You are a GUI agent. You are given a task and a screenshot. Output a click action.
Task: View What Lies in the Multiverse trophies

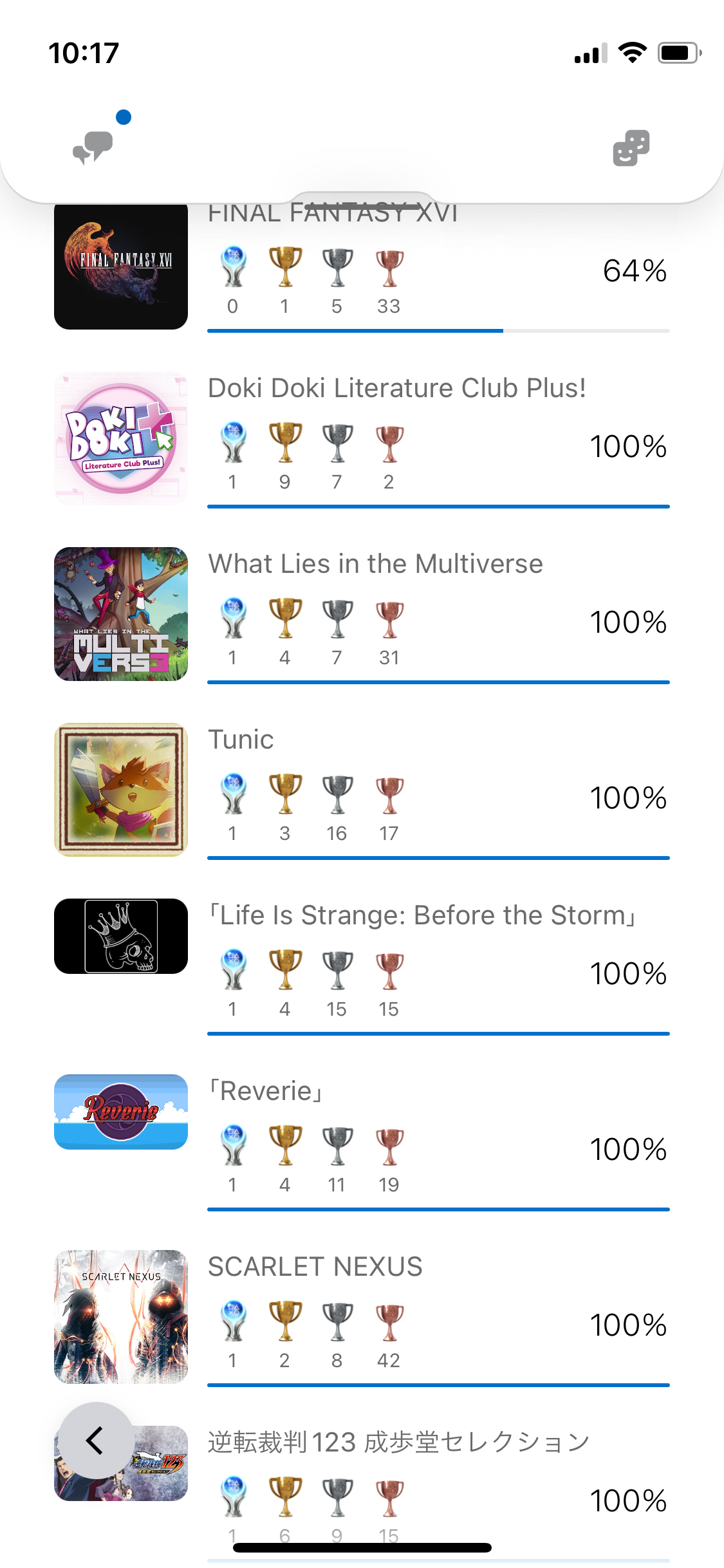pos(362,615)
